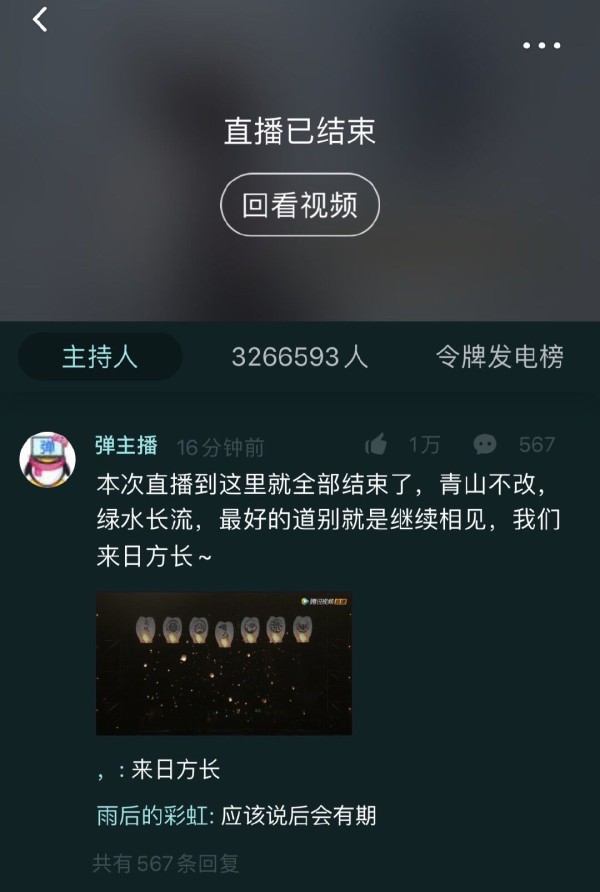Switch to the 3266593人 tab
Image resolution: width=600 pixels, height=892 pixels.
tap(300, 357)
